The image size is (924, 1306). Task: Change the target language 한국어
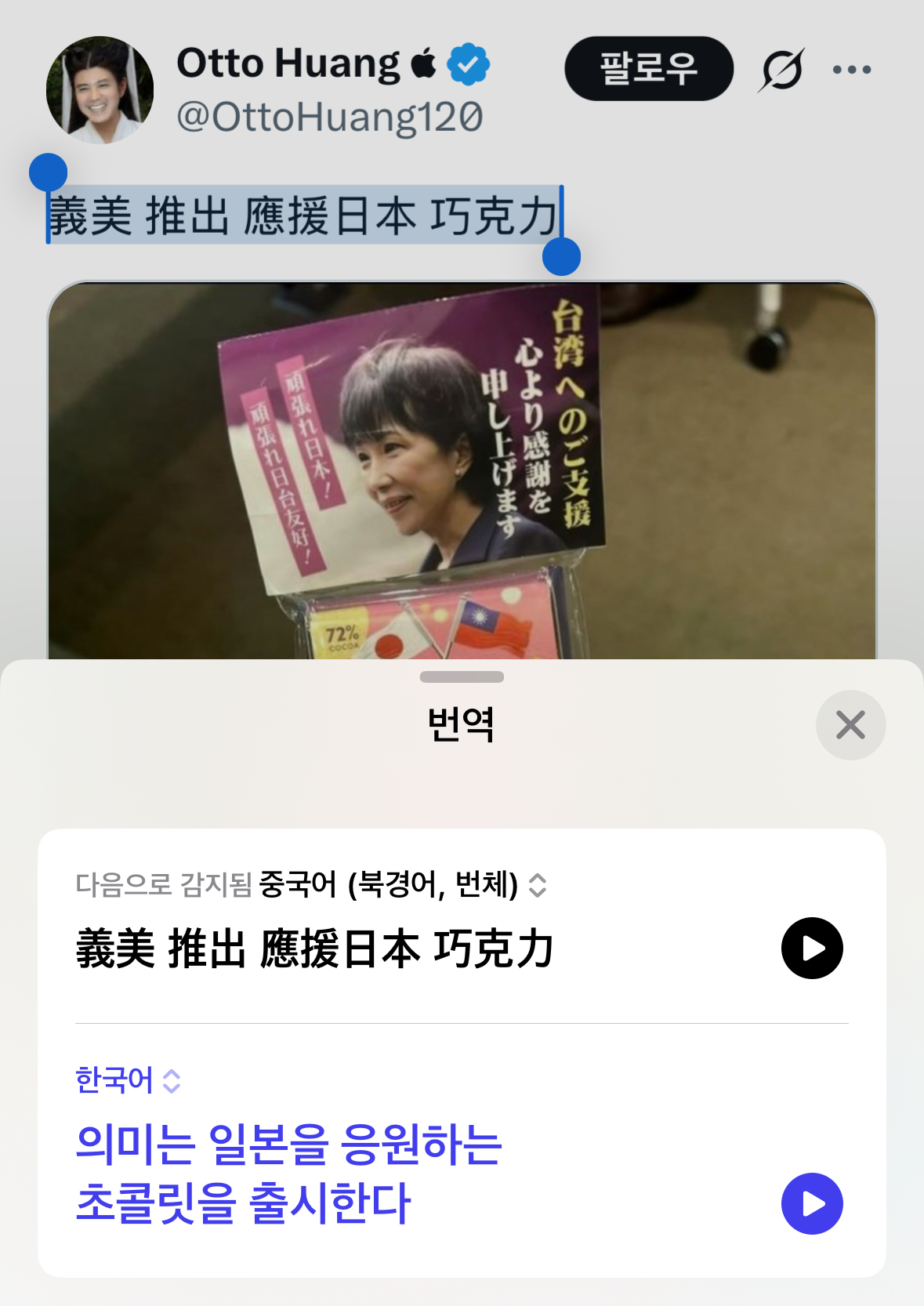pos(128,1080)
